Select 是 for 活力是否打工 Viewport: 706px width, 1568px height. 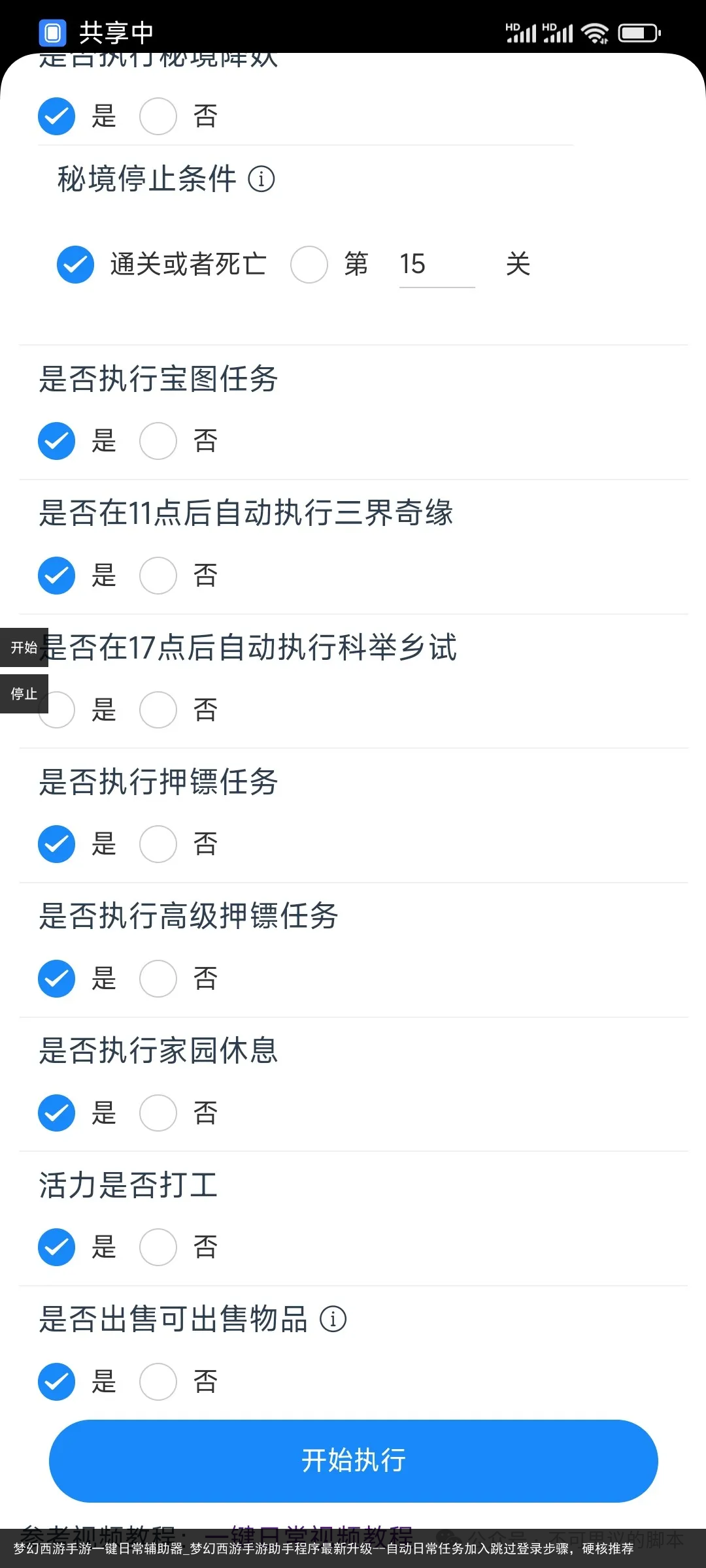pos(57,1247)
